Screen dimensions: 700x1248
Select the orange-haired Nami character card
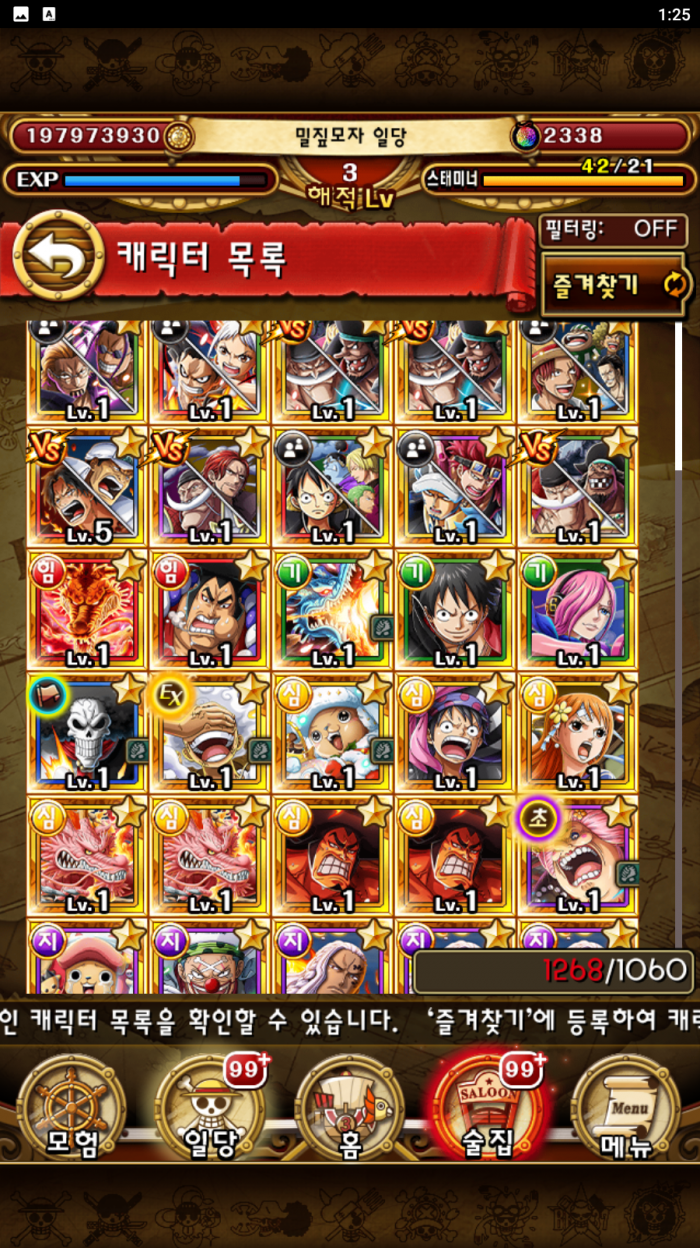point(578,733)
